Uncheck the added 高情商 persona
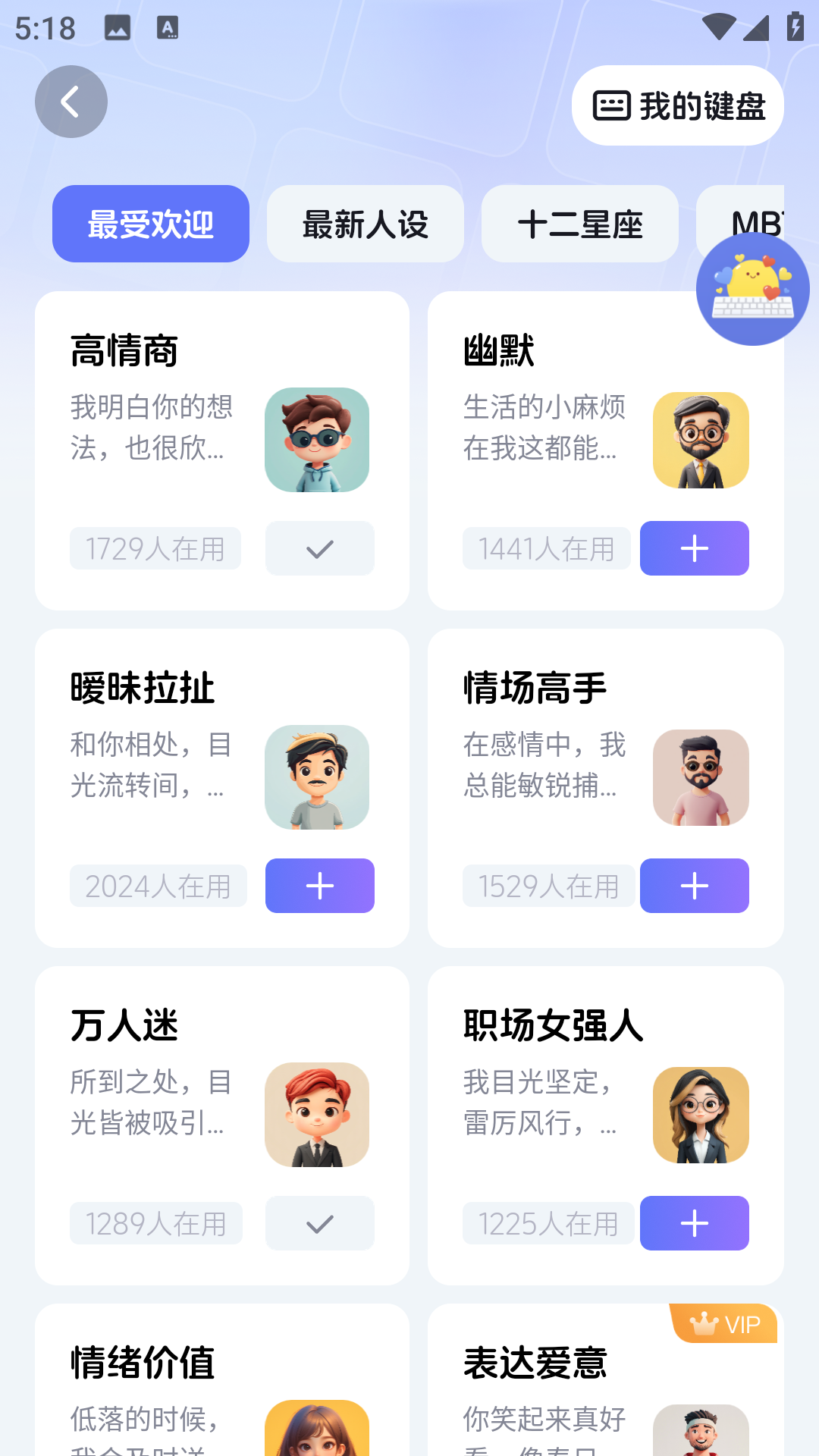Screen dimensions: 819x1456 [x=319, y=548]
